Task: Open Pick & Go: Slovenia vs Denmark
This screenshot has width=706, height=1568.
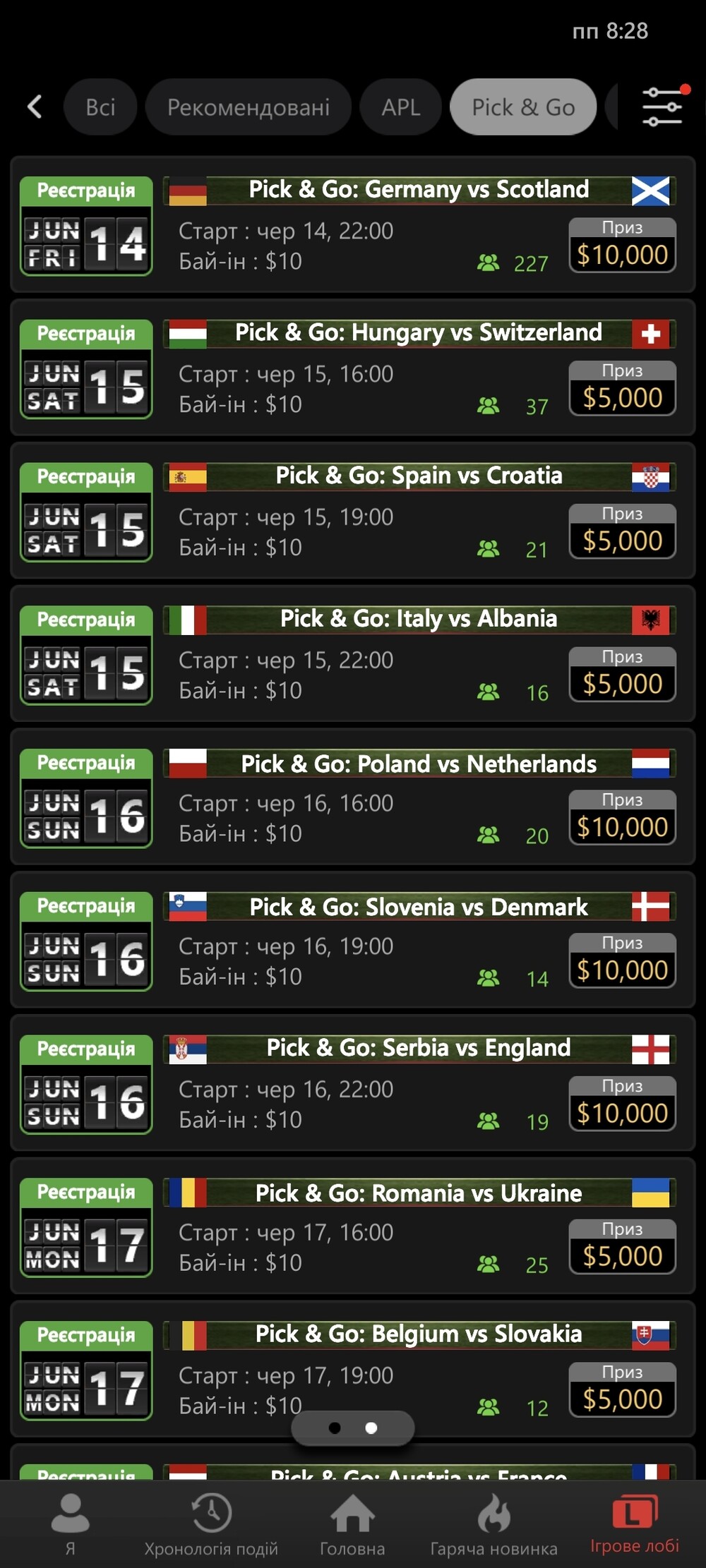Action: pyautogui.click(x=353, y=941)
